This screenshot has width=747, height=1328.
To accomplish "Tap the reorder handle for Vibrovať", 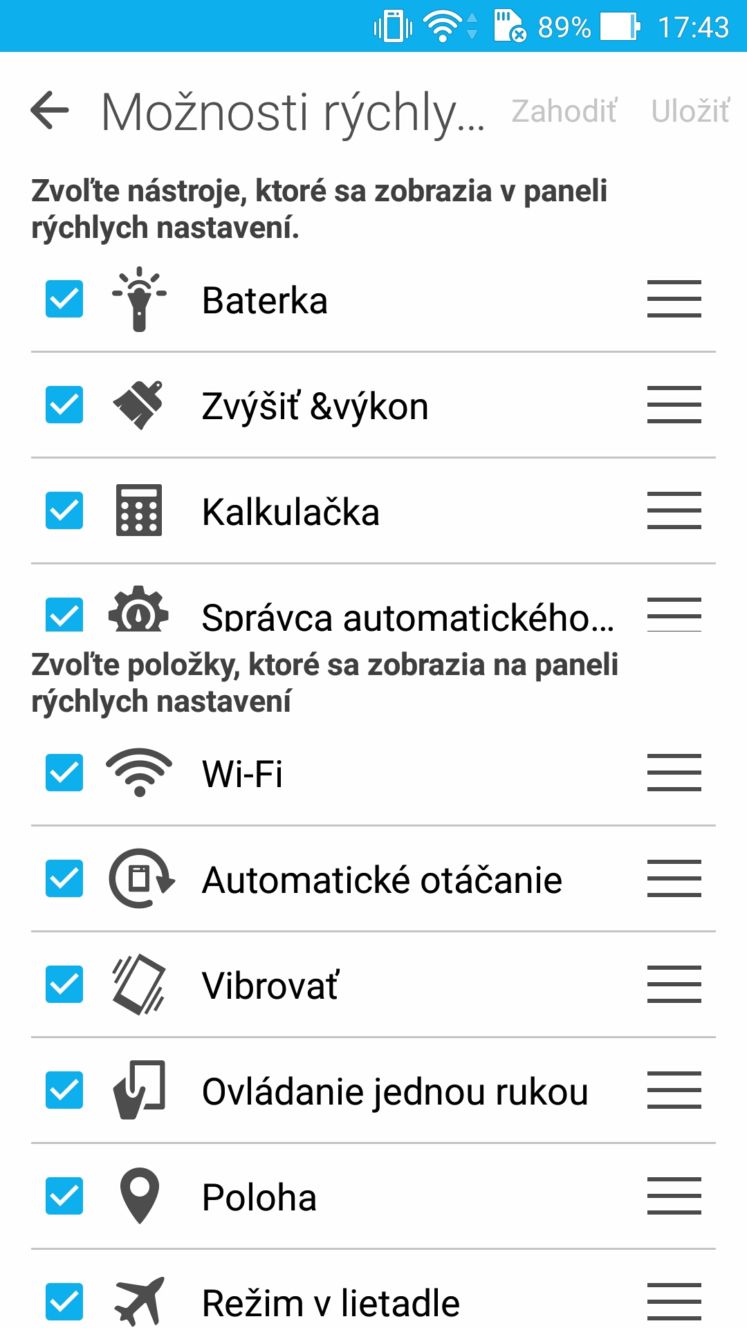I will [x=674, y=985].
